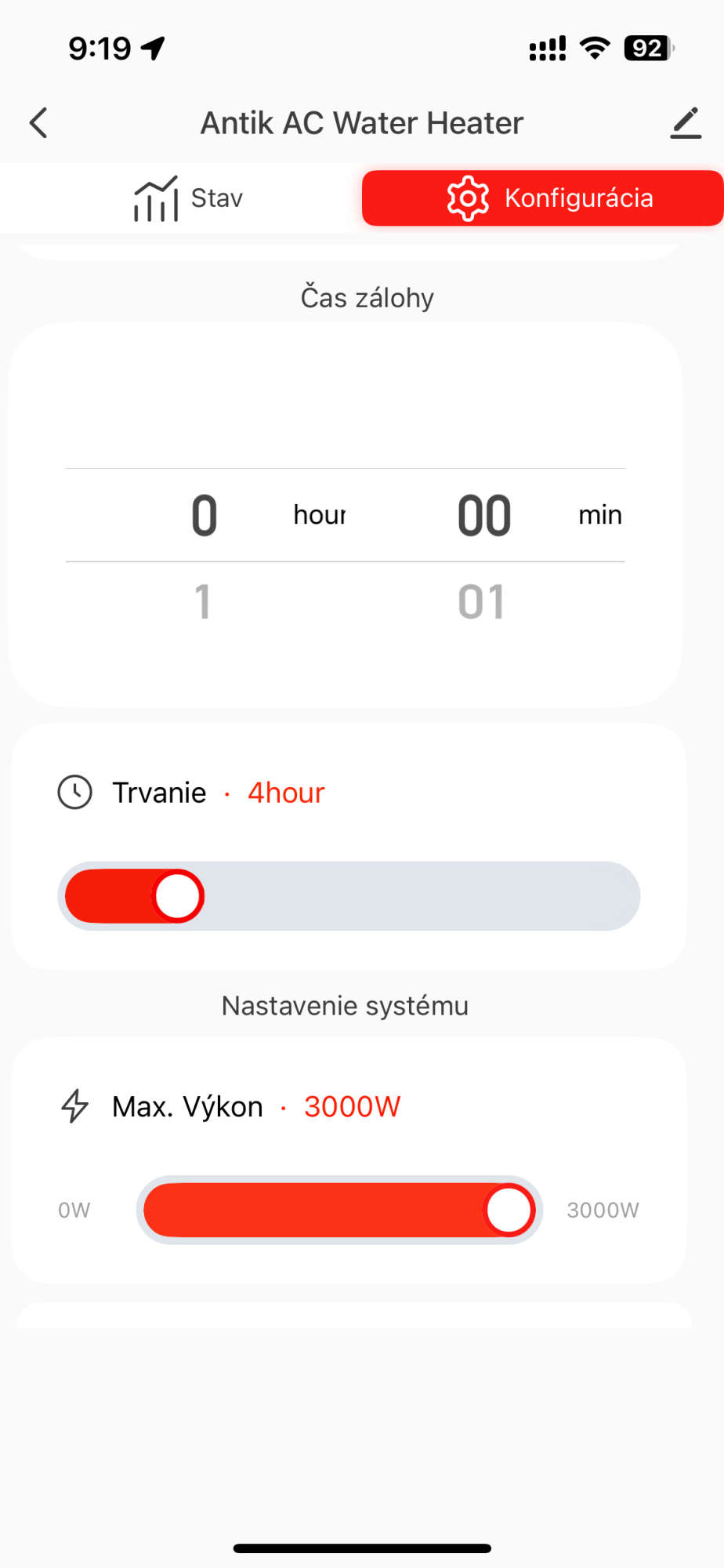The height and width of the screenshot is (1568, 724).
Task: Select the Konfigurácia tab
Action: (542, 198)
